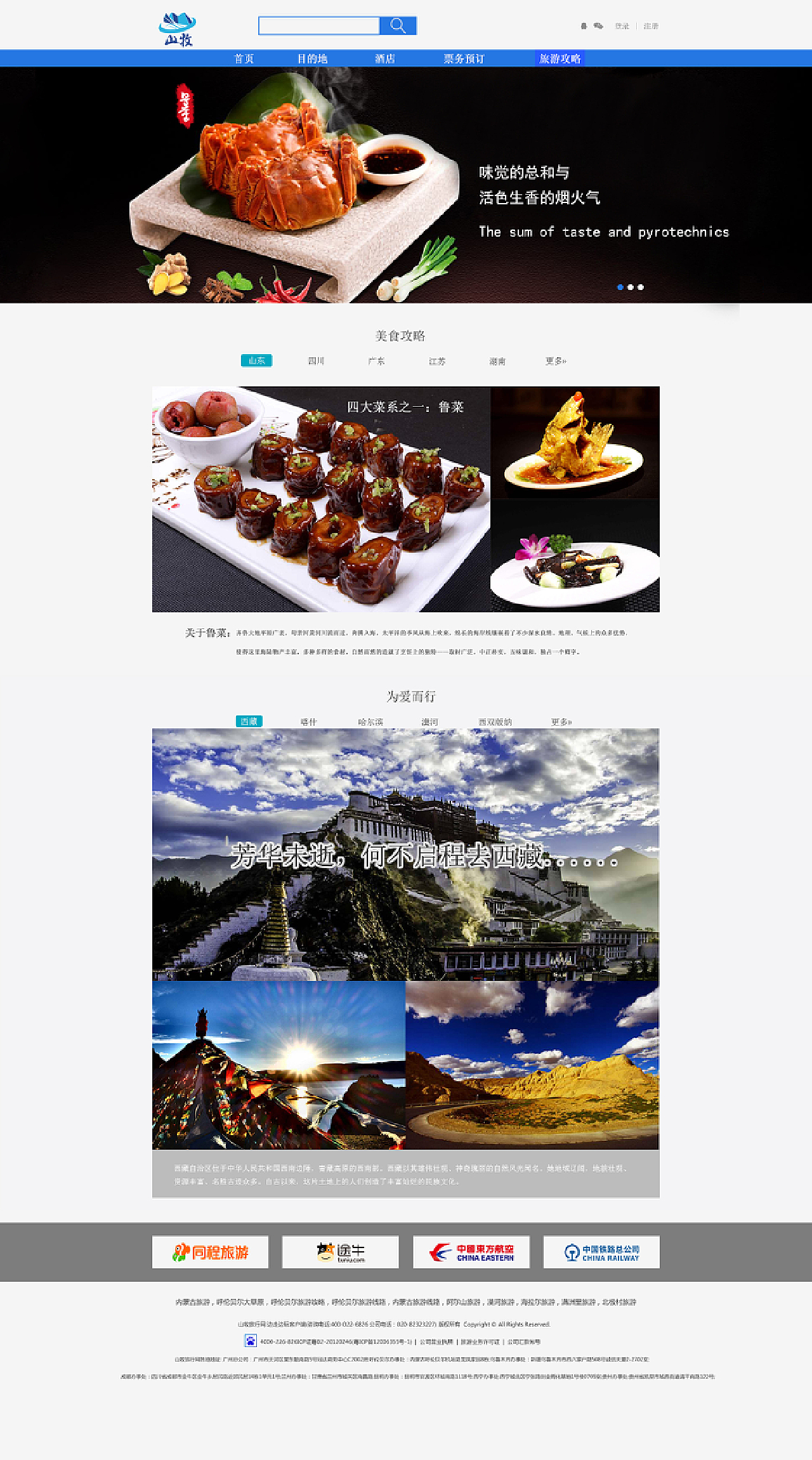
Task: Open the Tibet Potala Palace banner
Action: [405, 855]
